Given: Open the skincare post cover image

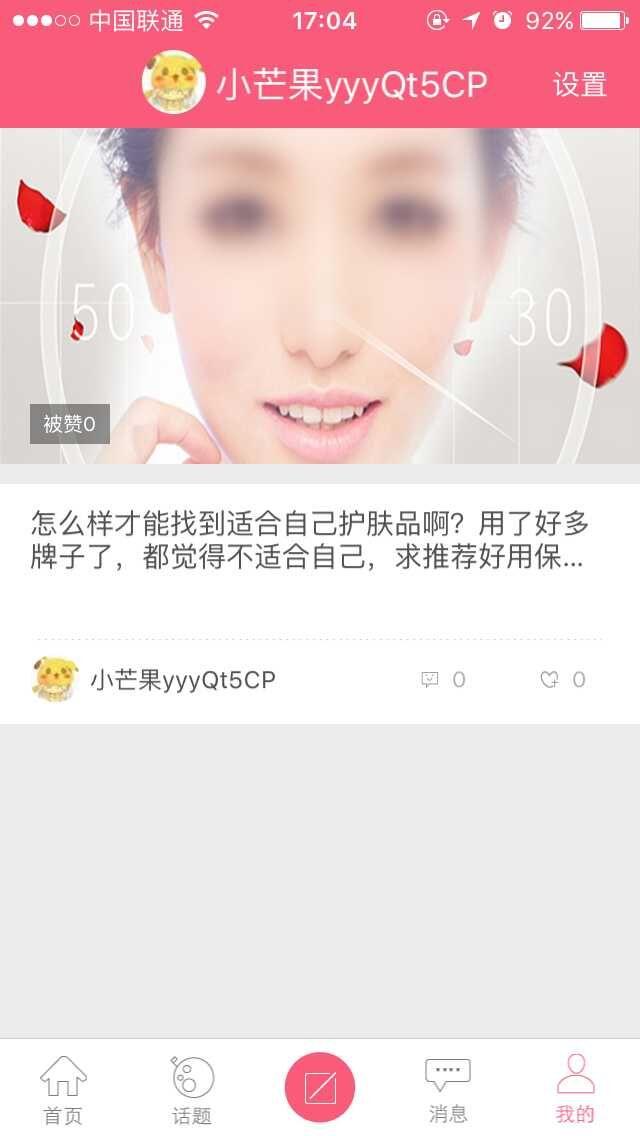Looking at the screenshot, I should point(320,296).
